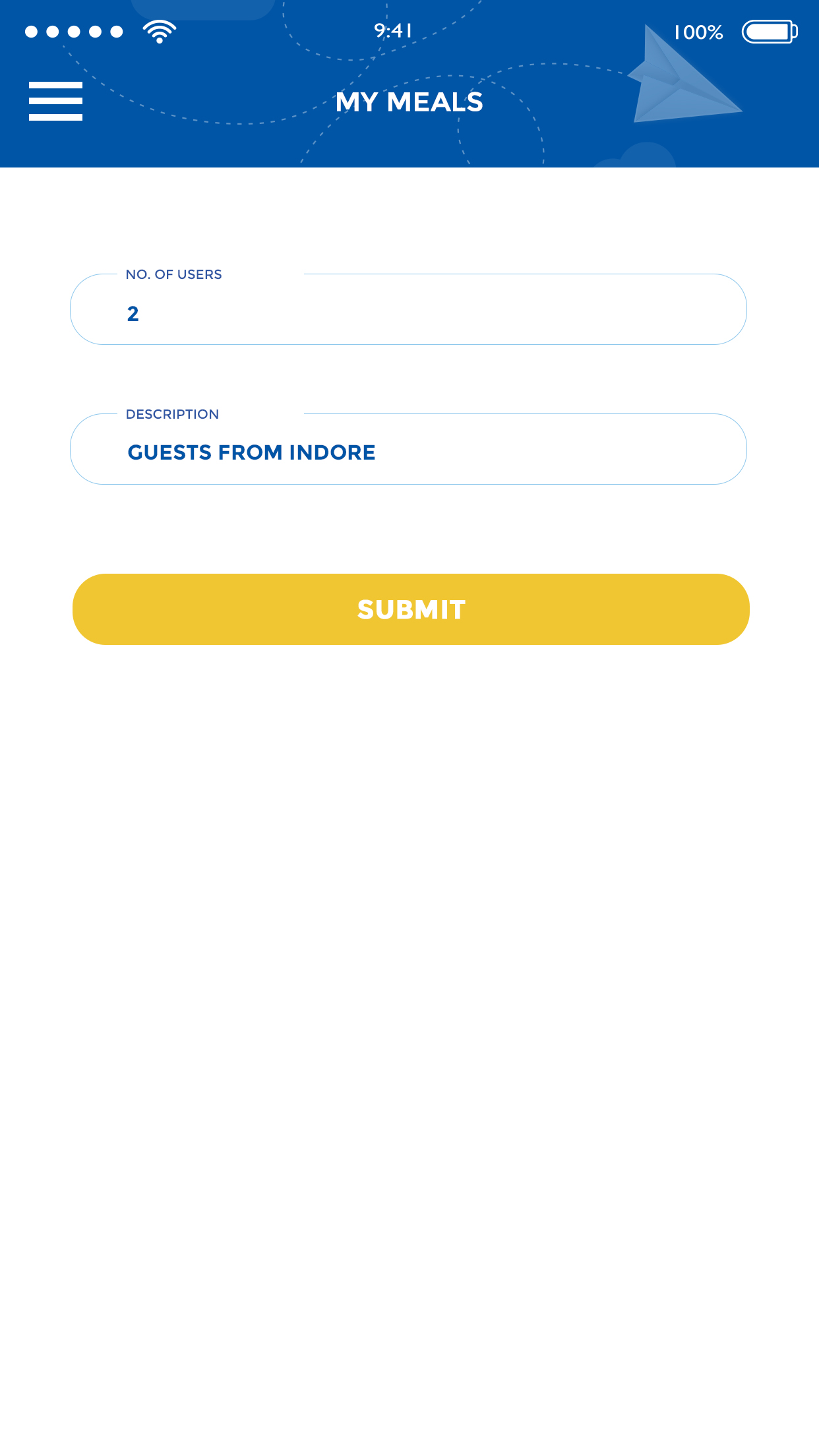The height and width of the screenshot is (1456, 819).
Task: Tap the Description text field
Action: (408, 449)
